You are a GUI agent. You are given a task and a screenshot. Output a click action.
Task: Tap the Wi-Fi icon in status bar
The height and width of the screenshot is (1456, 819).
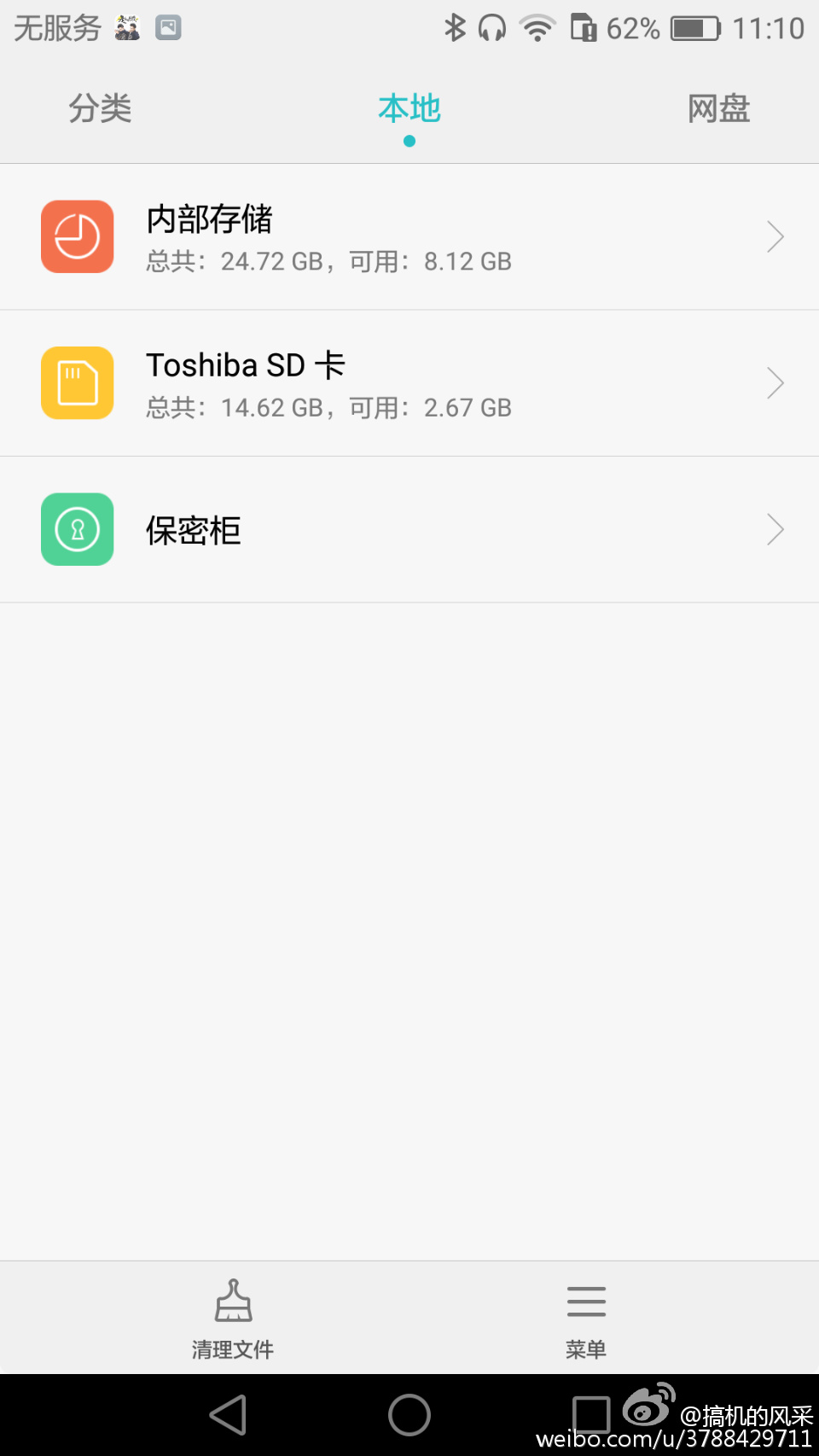click(x=536, y=26)
